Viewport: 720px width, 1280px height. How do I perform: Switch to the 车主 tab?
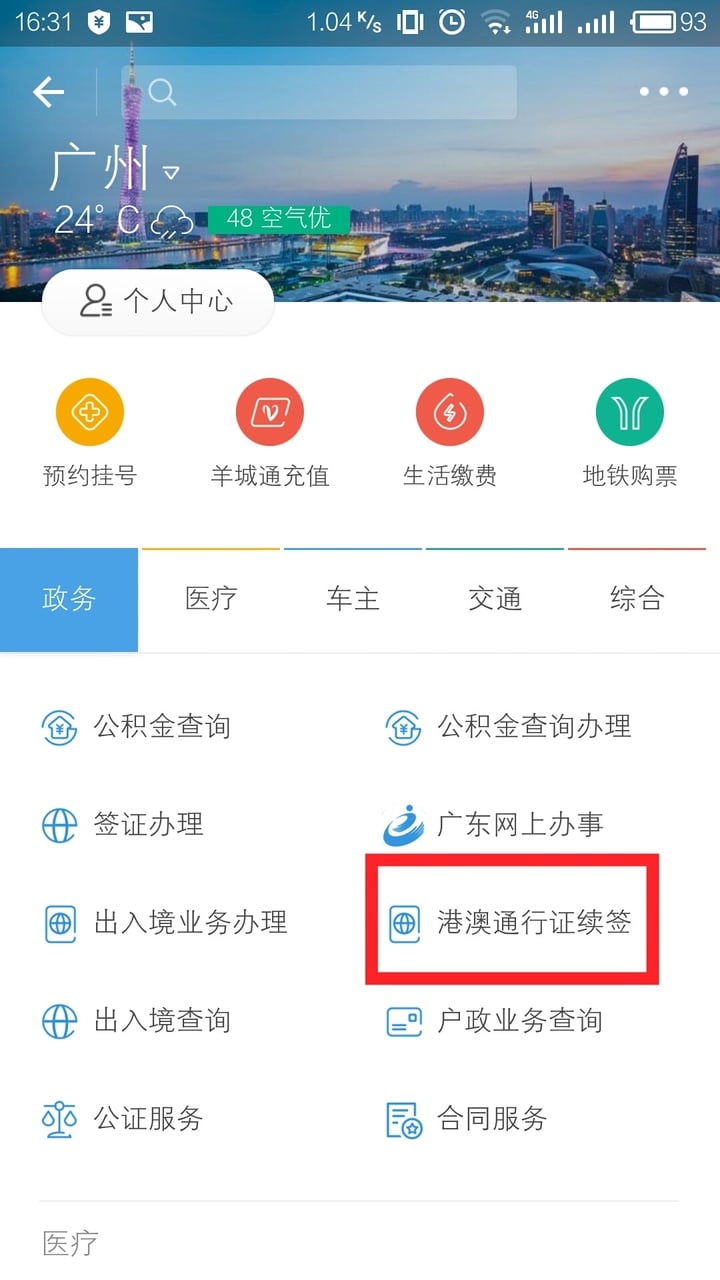click(x=353, y=599)
